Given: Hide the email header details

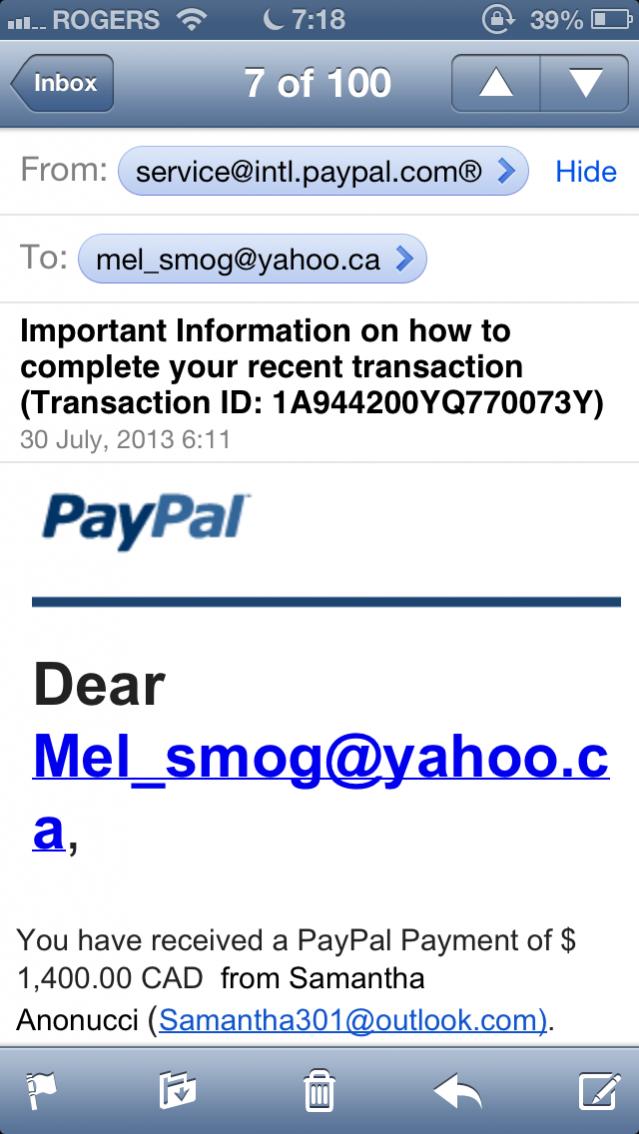Looking at the screenshot, I should pos(585,172).
